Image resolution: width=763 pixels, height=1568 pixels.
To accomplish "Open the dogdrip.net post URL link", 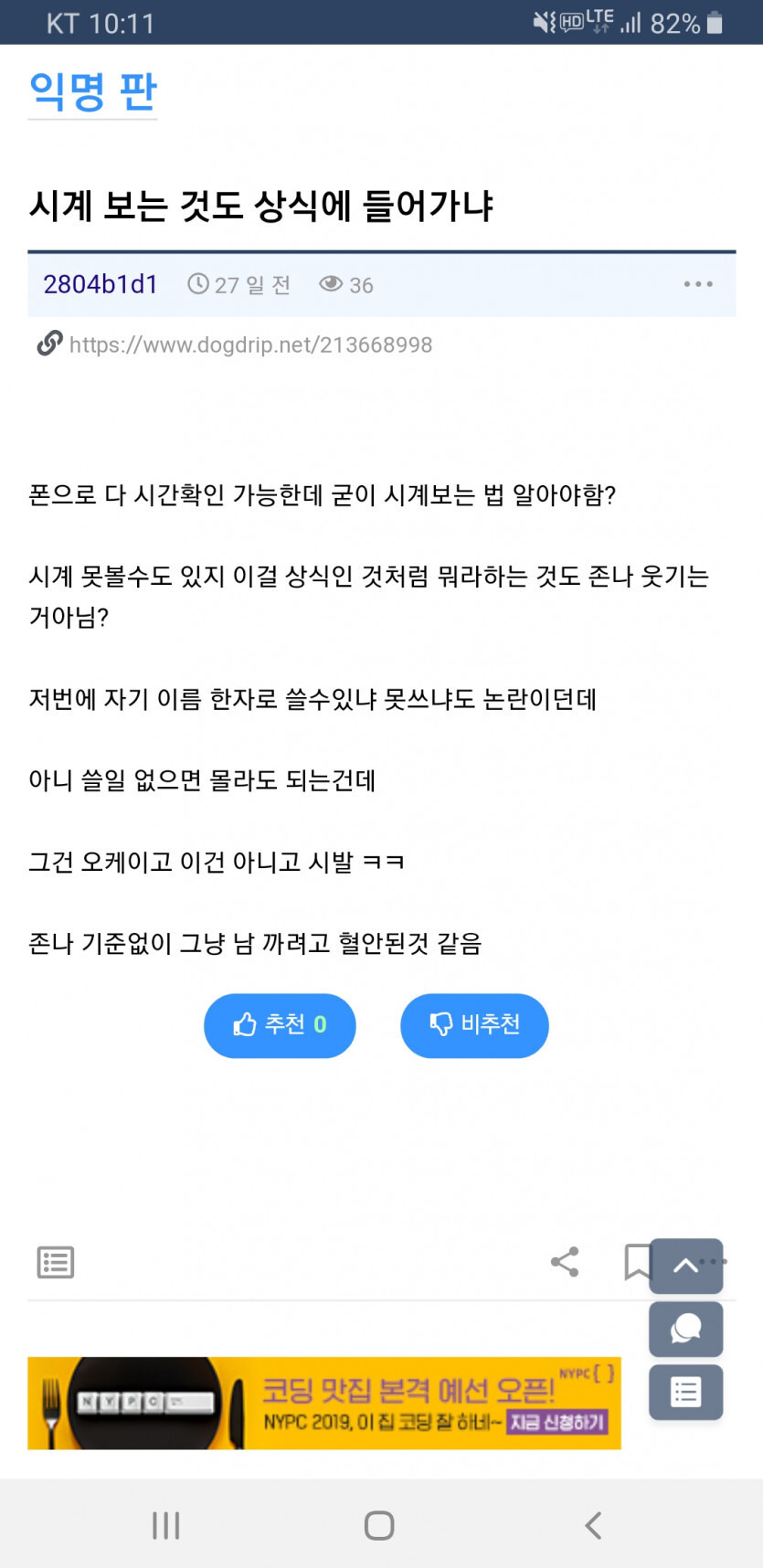I will pyautogui.click(x=249, y=344).
